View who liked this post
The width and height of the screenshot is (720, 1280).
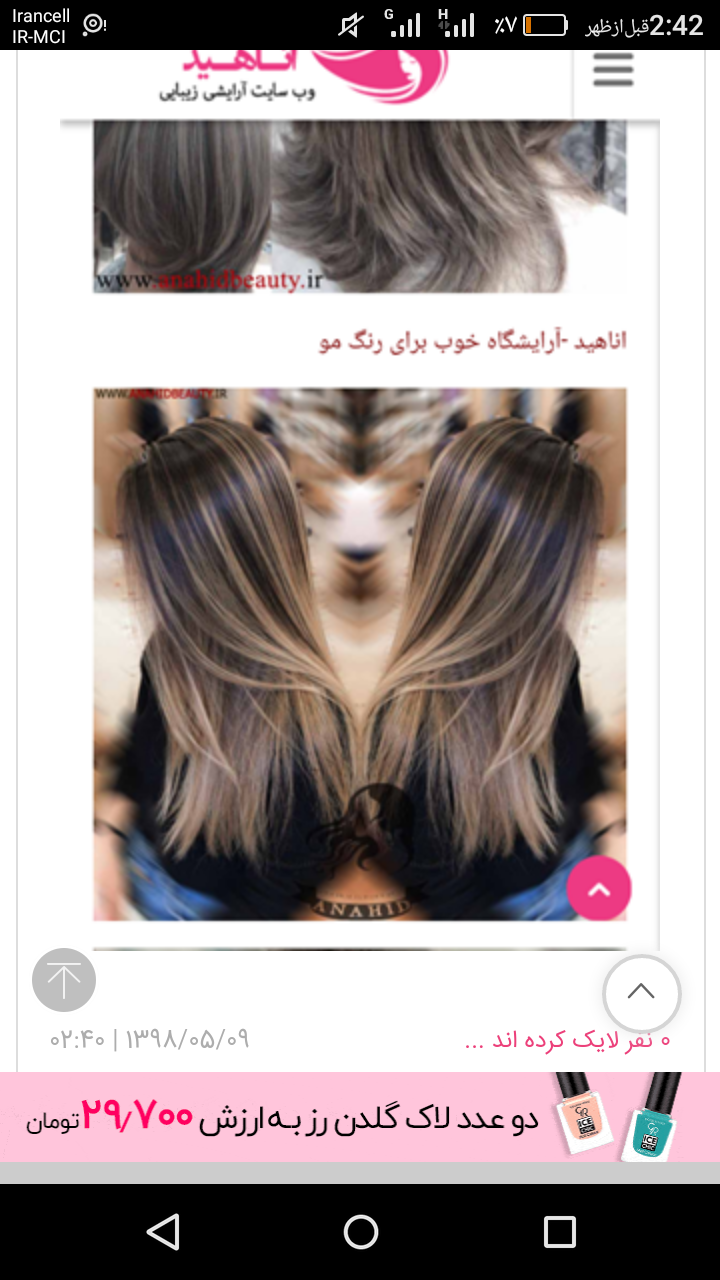[x=567, y=1041]
